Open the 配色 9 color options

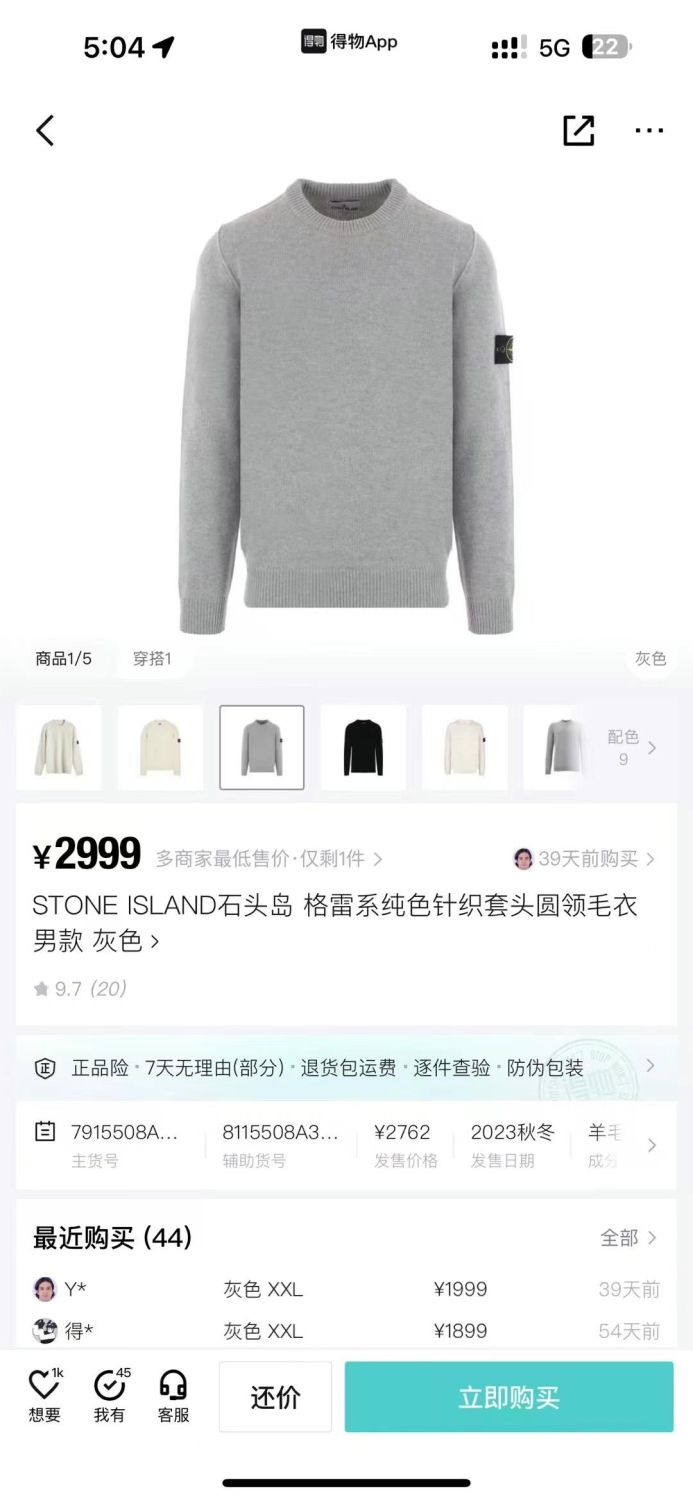coord(632,747)
